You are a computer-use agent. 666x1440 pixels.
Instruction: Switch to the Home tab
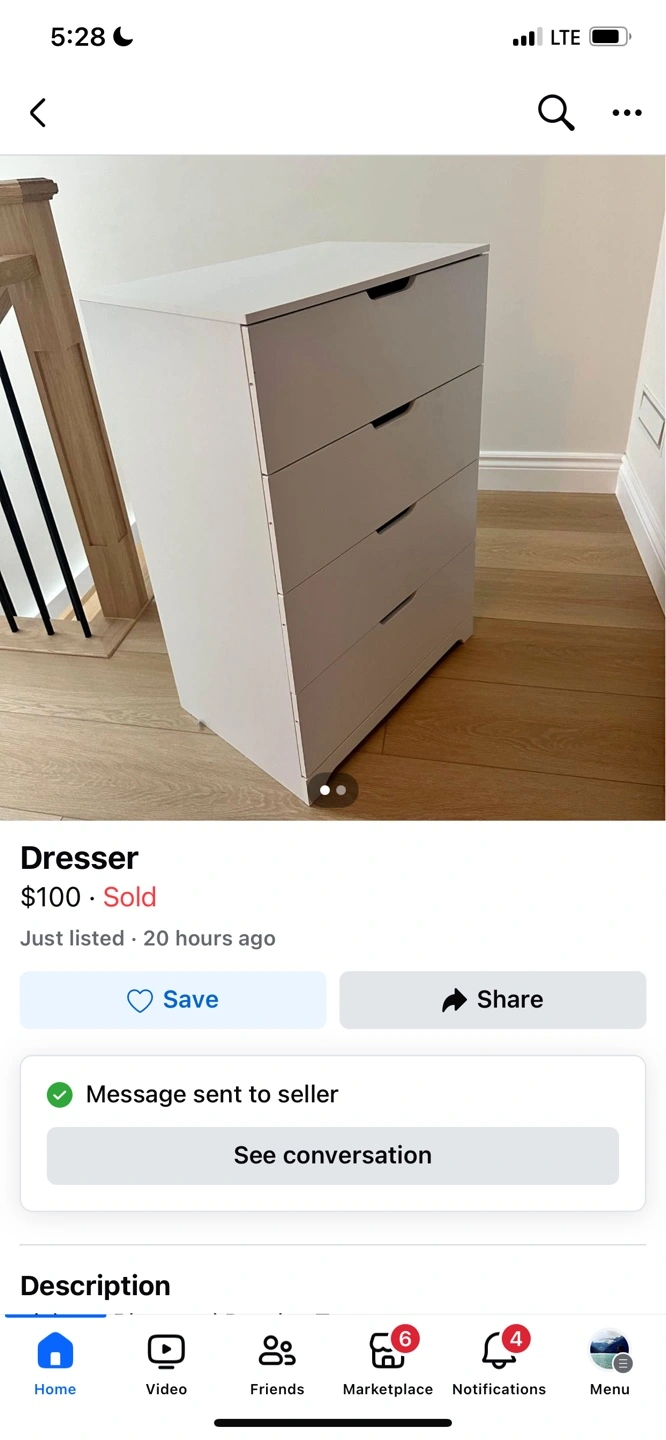pyautogui.click(x=55, y=1363)
